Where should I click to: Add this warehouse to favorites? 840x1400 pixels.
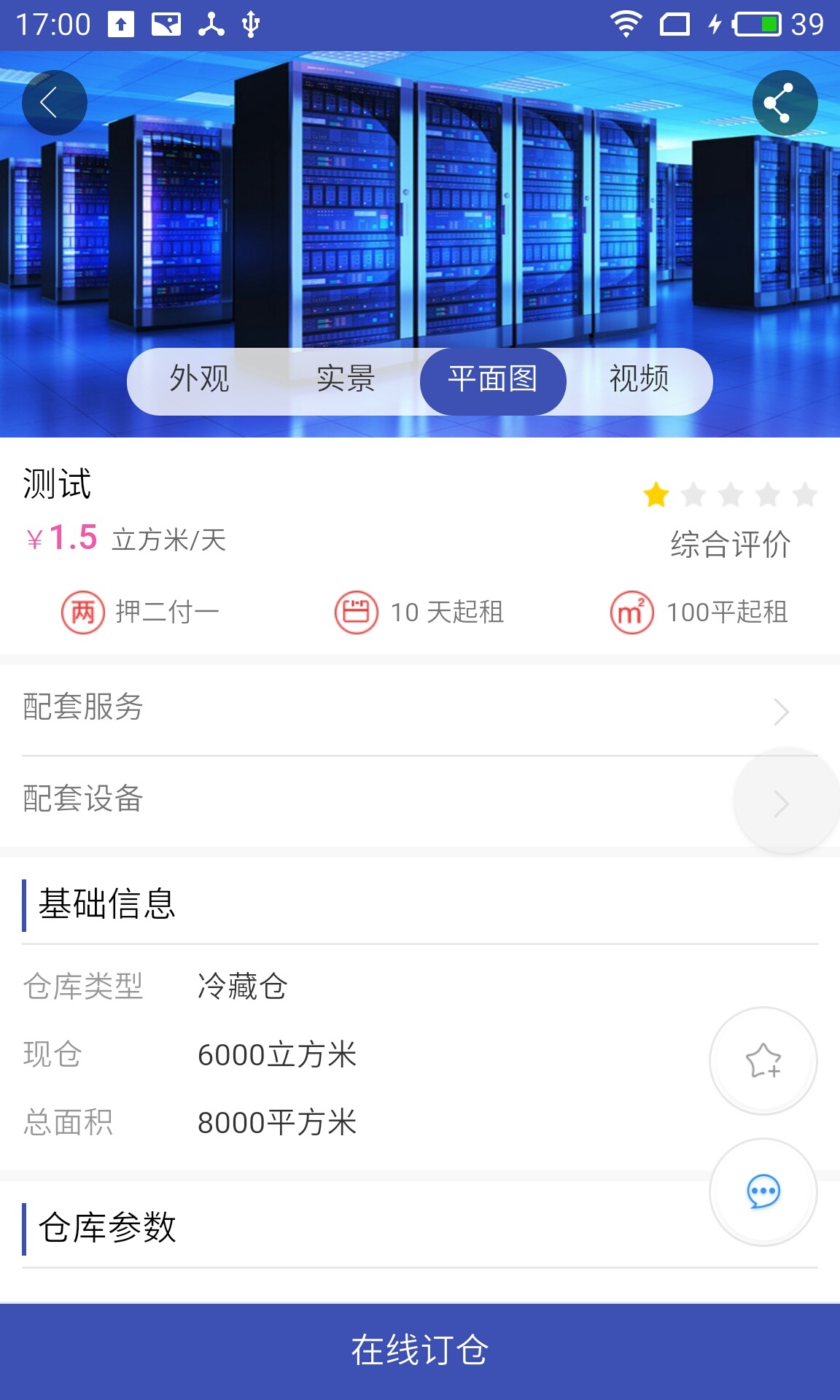pyautogui.click(x=763, y=1060)
